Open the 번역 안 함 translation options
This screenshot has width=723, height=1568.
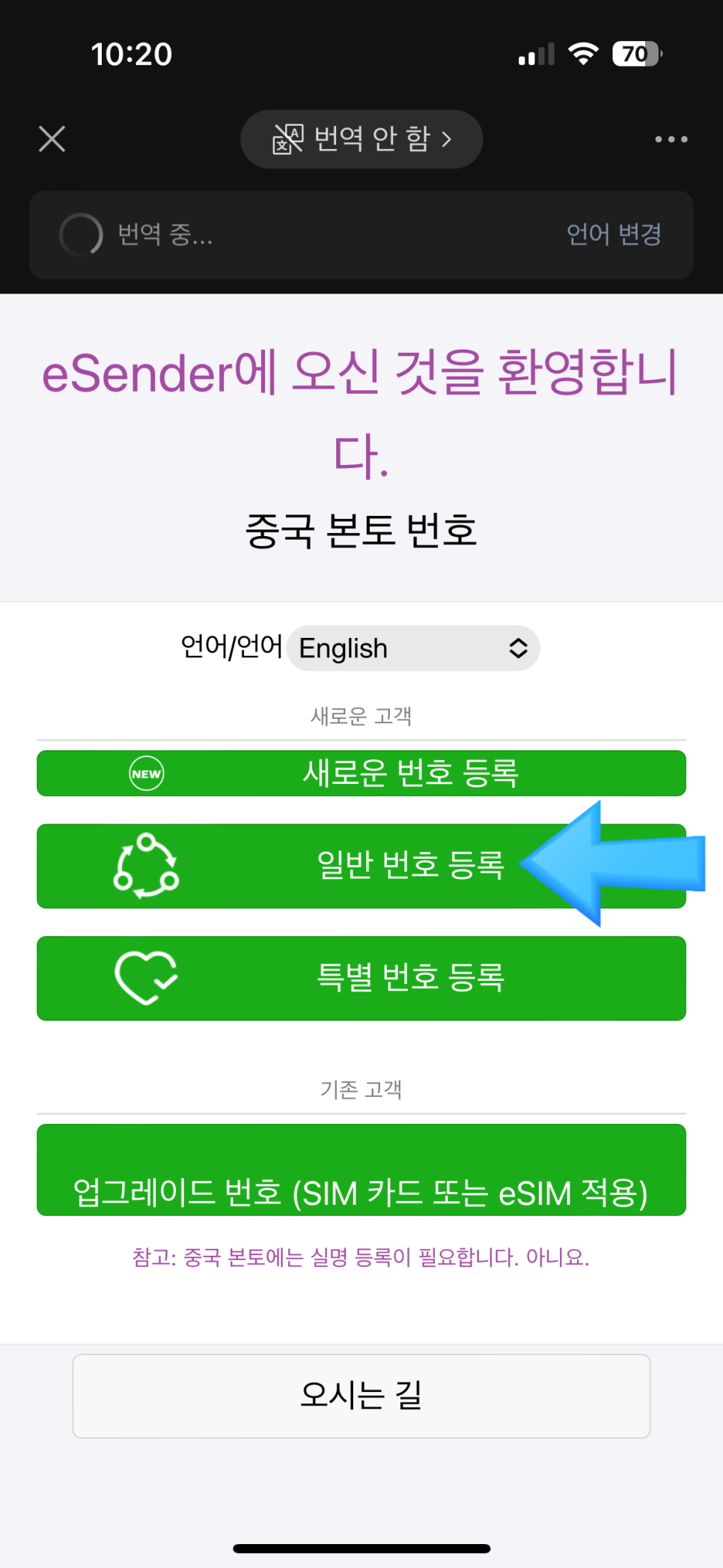361,139
